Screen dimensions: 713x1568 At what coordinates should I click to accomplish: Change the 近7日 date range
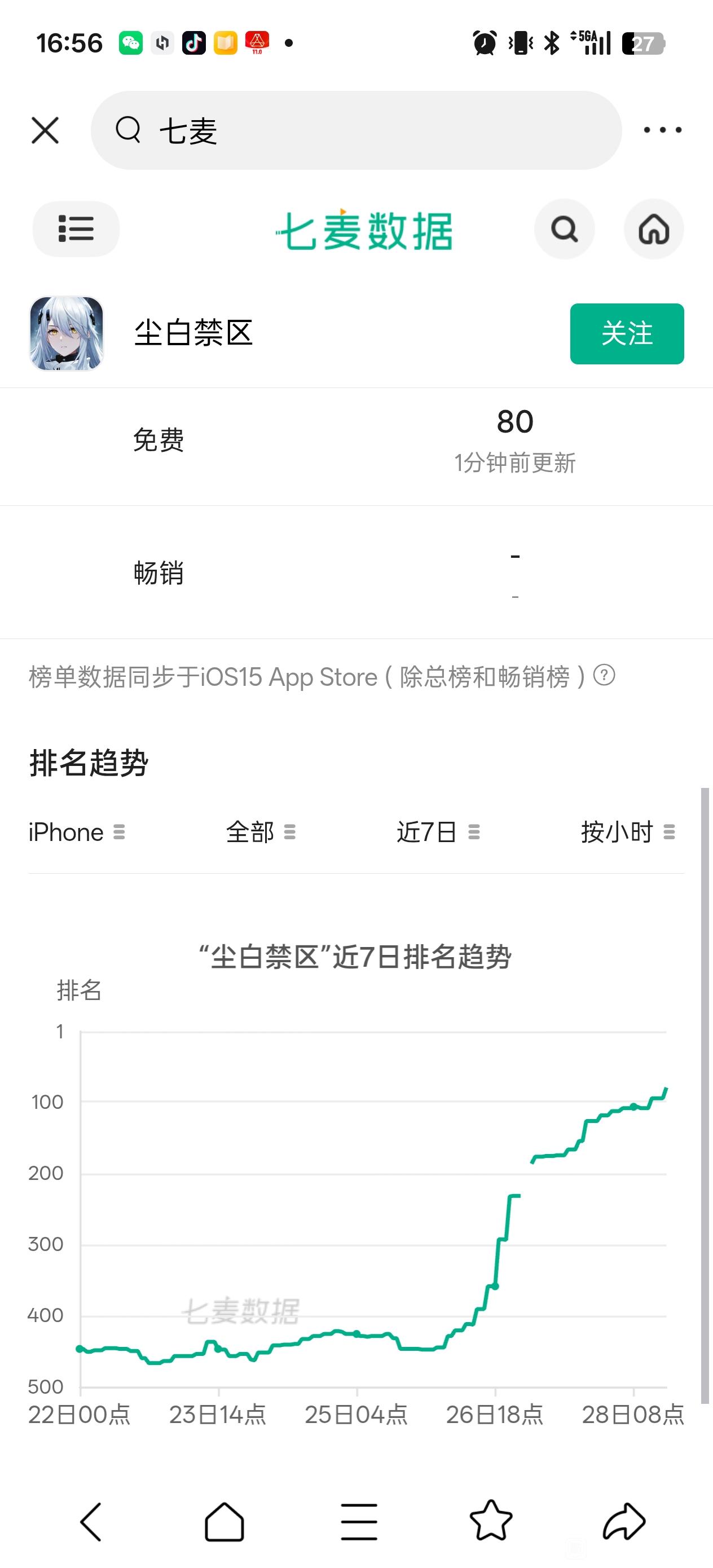(x=438, y=832)
